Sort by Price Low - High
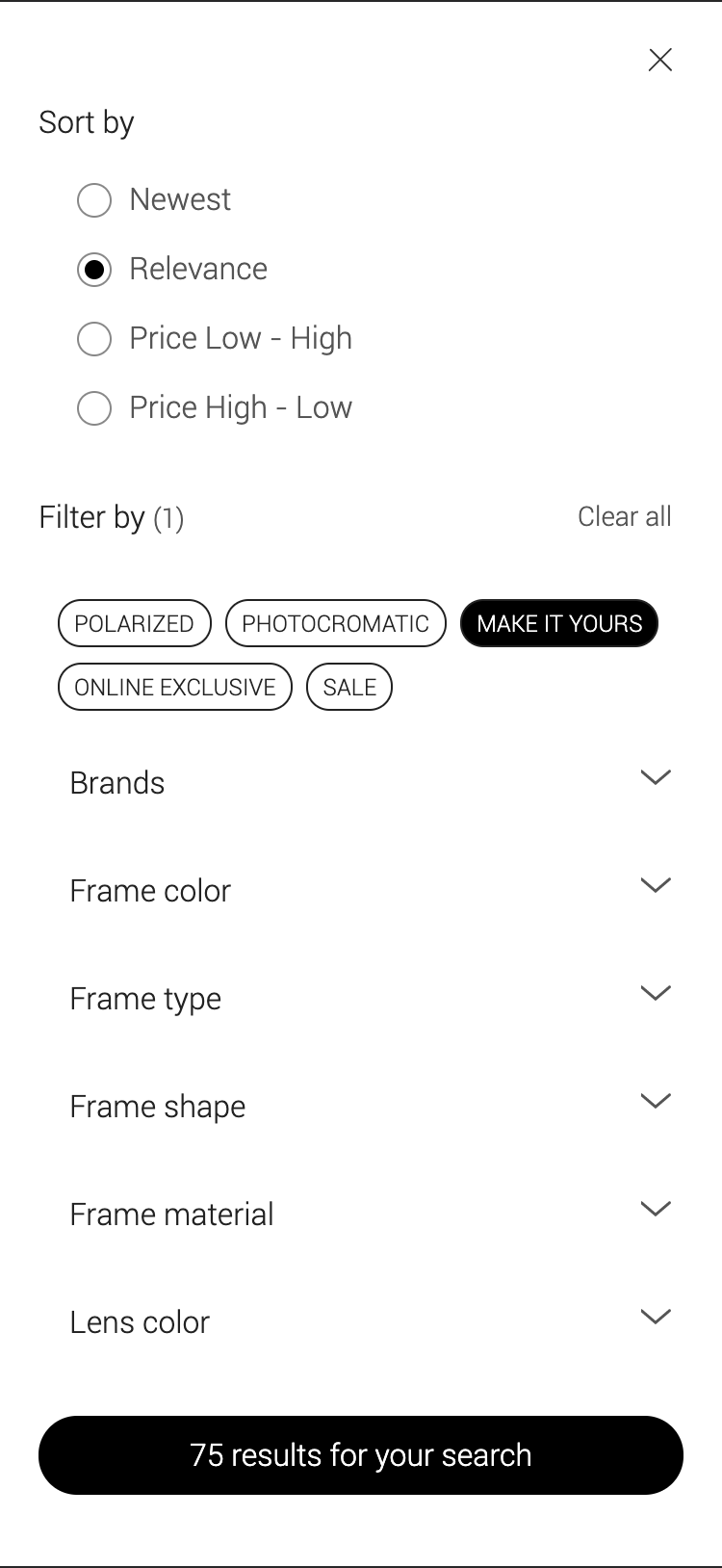 (94, 339)
